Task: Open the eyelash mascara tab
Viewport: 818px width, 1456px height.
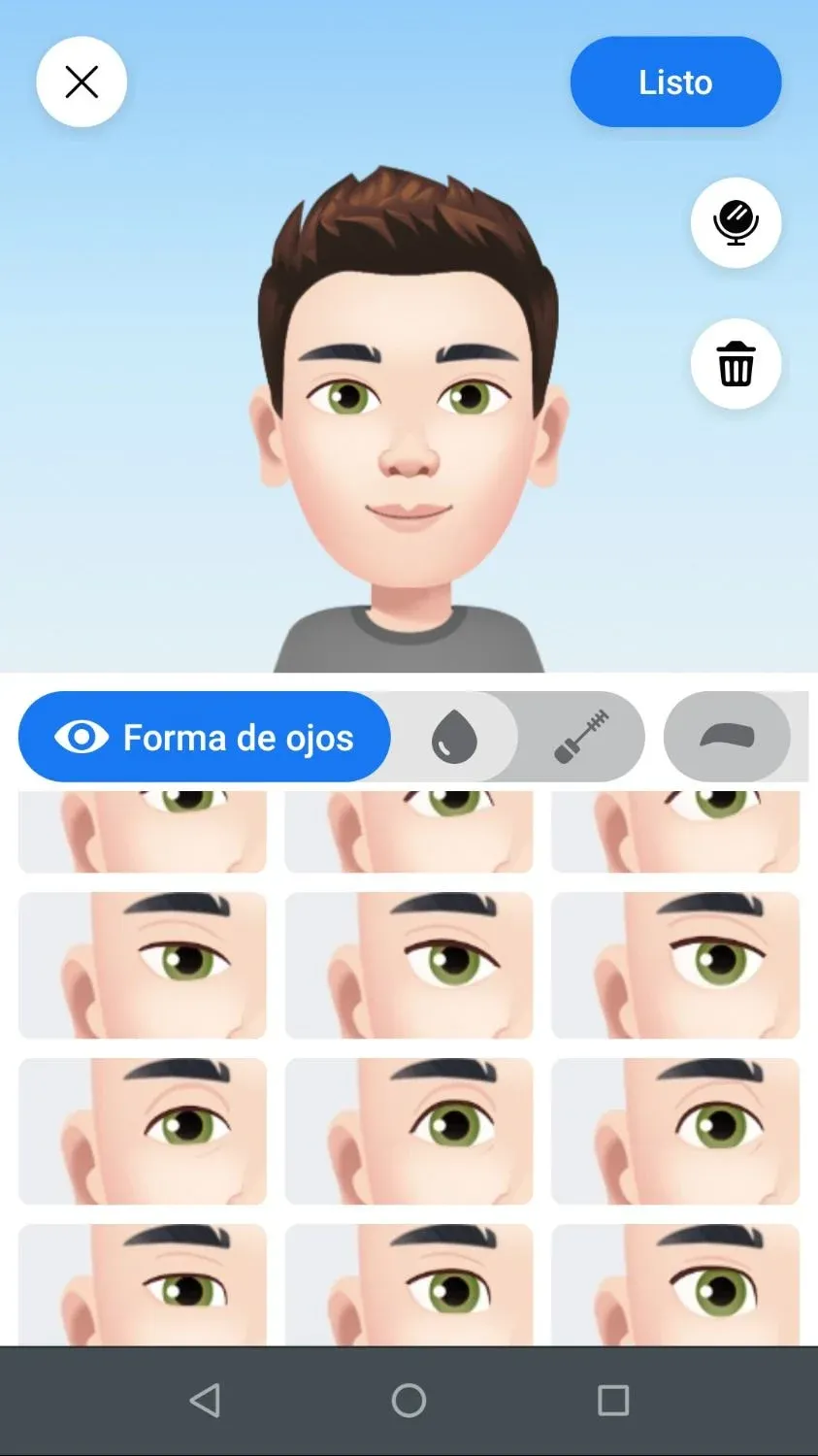Action: (581, 737)
